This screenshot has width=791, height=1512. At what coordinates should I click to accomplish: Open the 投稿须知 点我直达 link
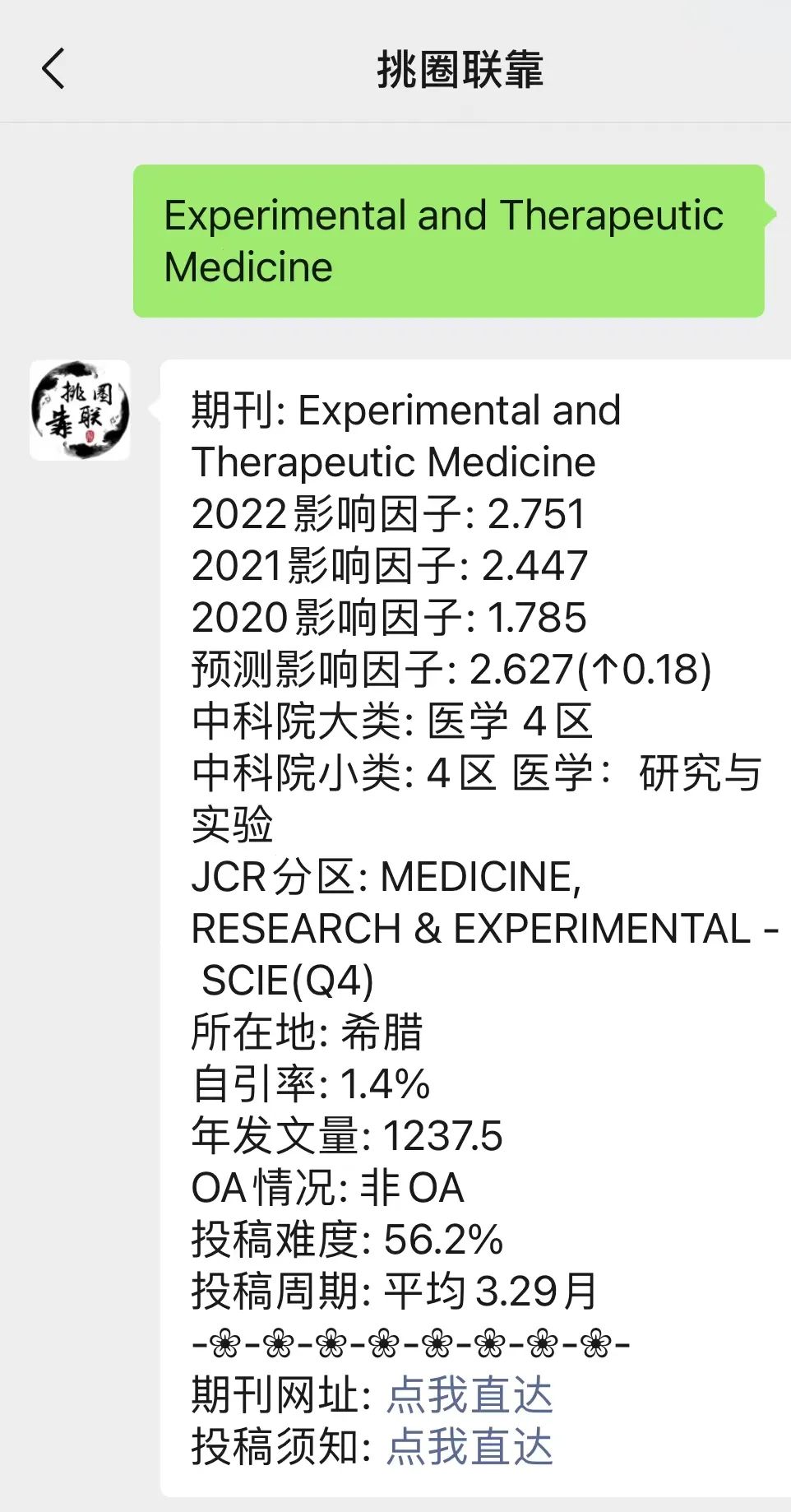click(470, 1446)
